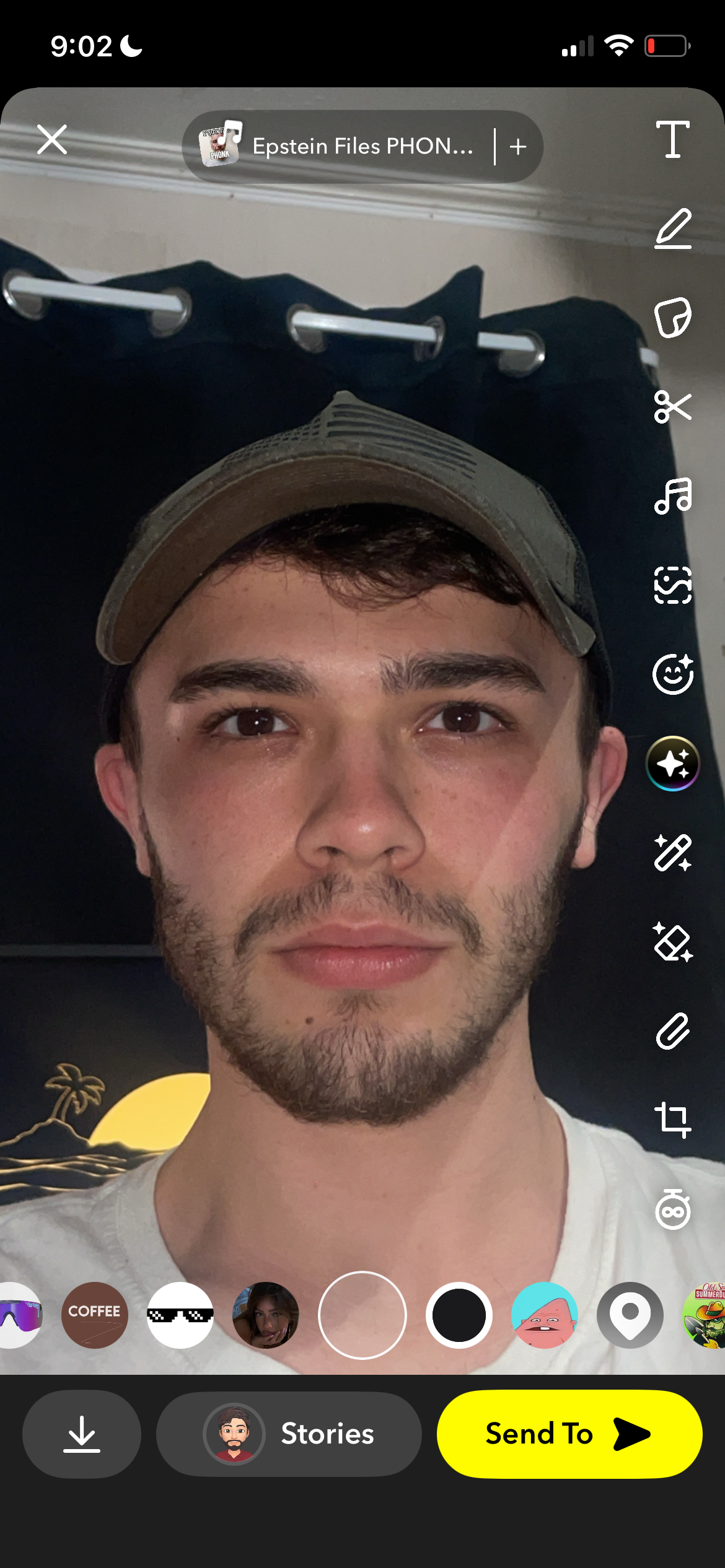The width and height of the screenshot is (725, 1568).
Task: Tap Send To
Action: tap(569, 1434)
